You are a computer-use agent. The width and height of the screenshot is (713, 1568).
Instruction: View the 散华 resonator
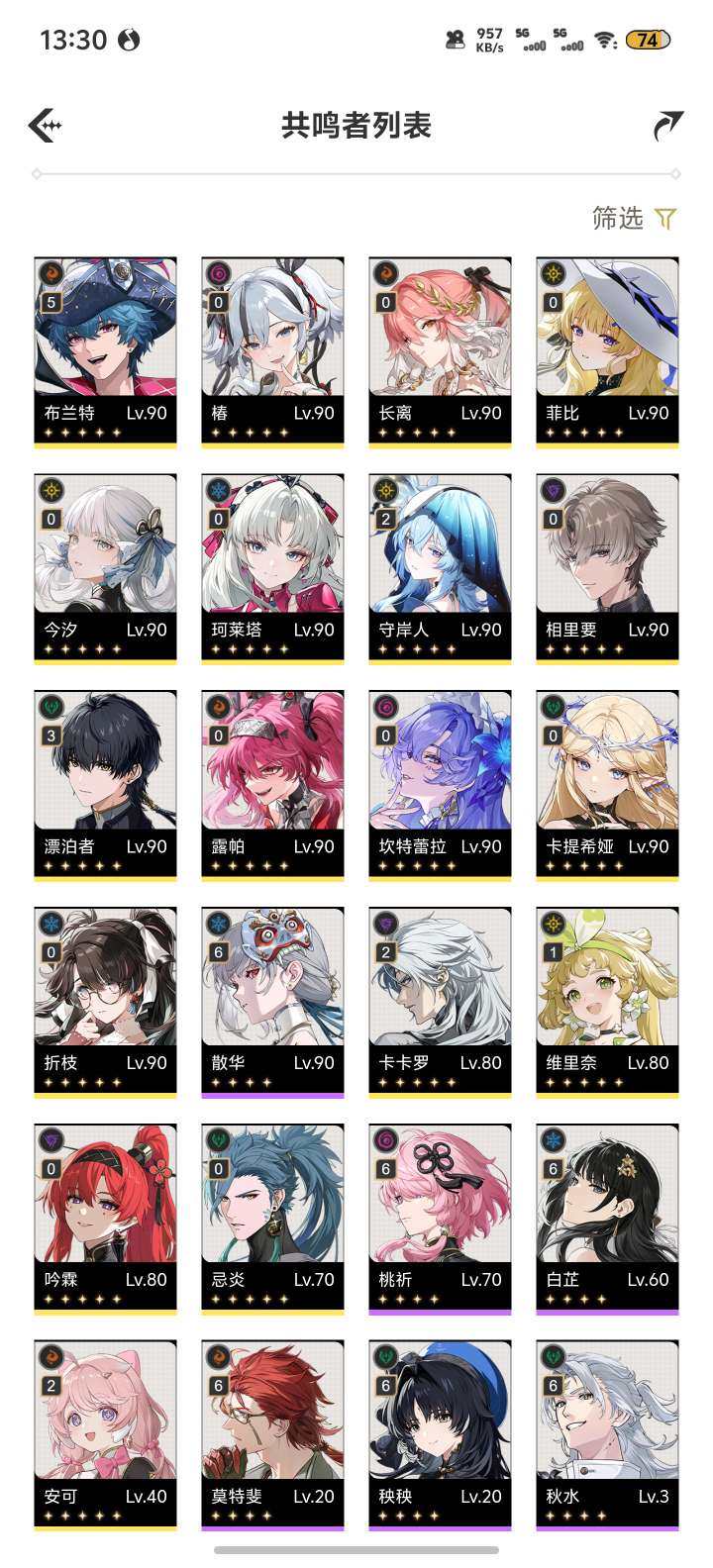[x=272, y=1002]
